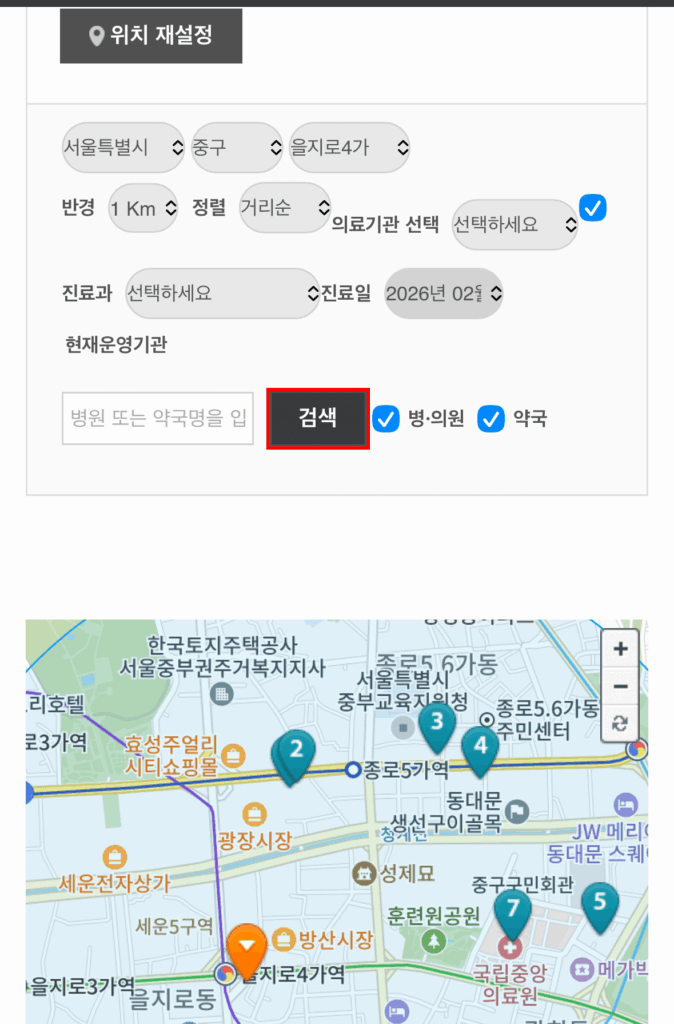Zoom in on the map

[x=621, y=649]
